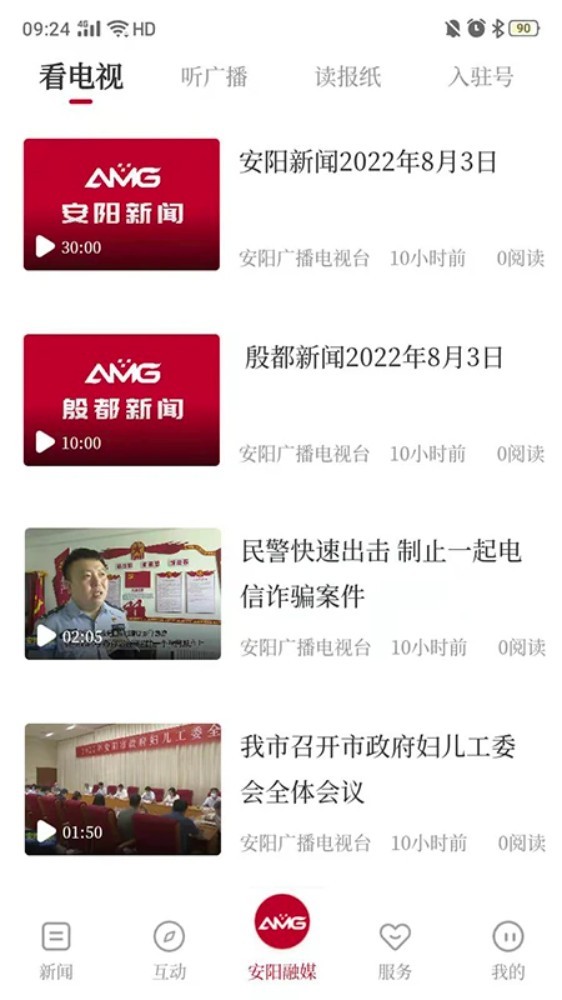Open 我市召开市政府妇儿工委会全体会议 story

[x=378, y=770]
